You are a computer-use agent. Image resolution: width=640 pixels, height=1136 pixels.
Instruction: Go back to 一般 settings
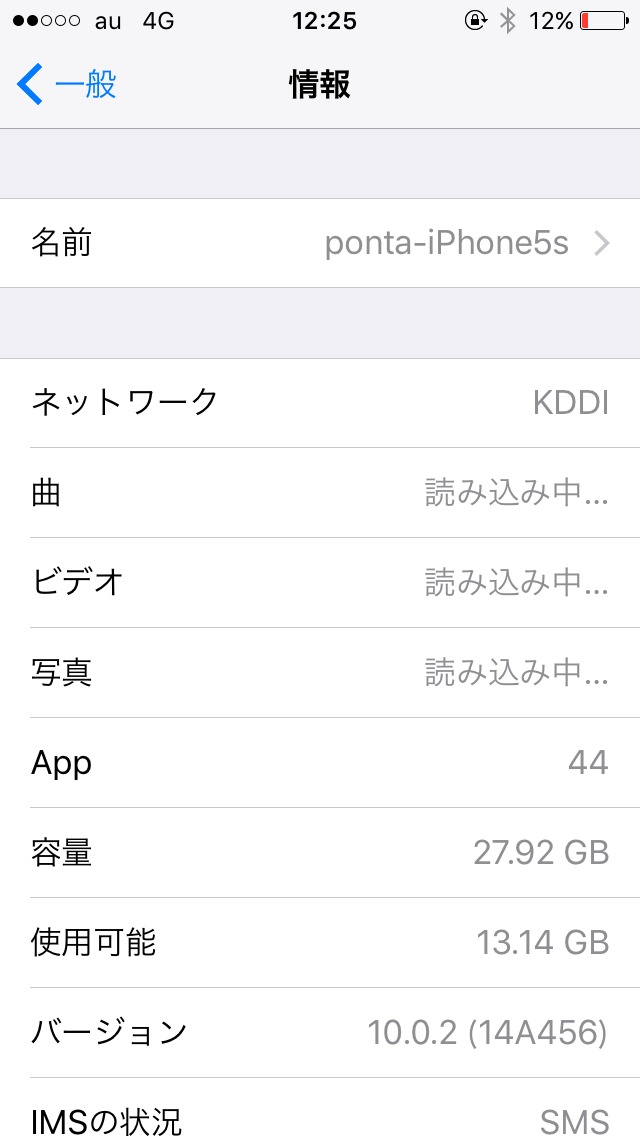68,85
